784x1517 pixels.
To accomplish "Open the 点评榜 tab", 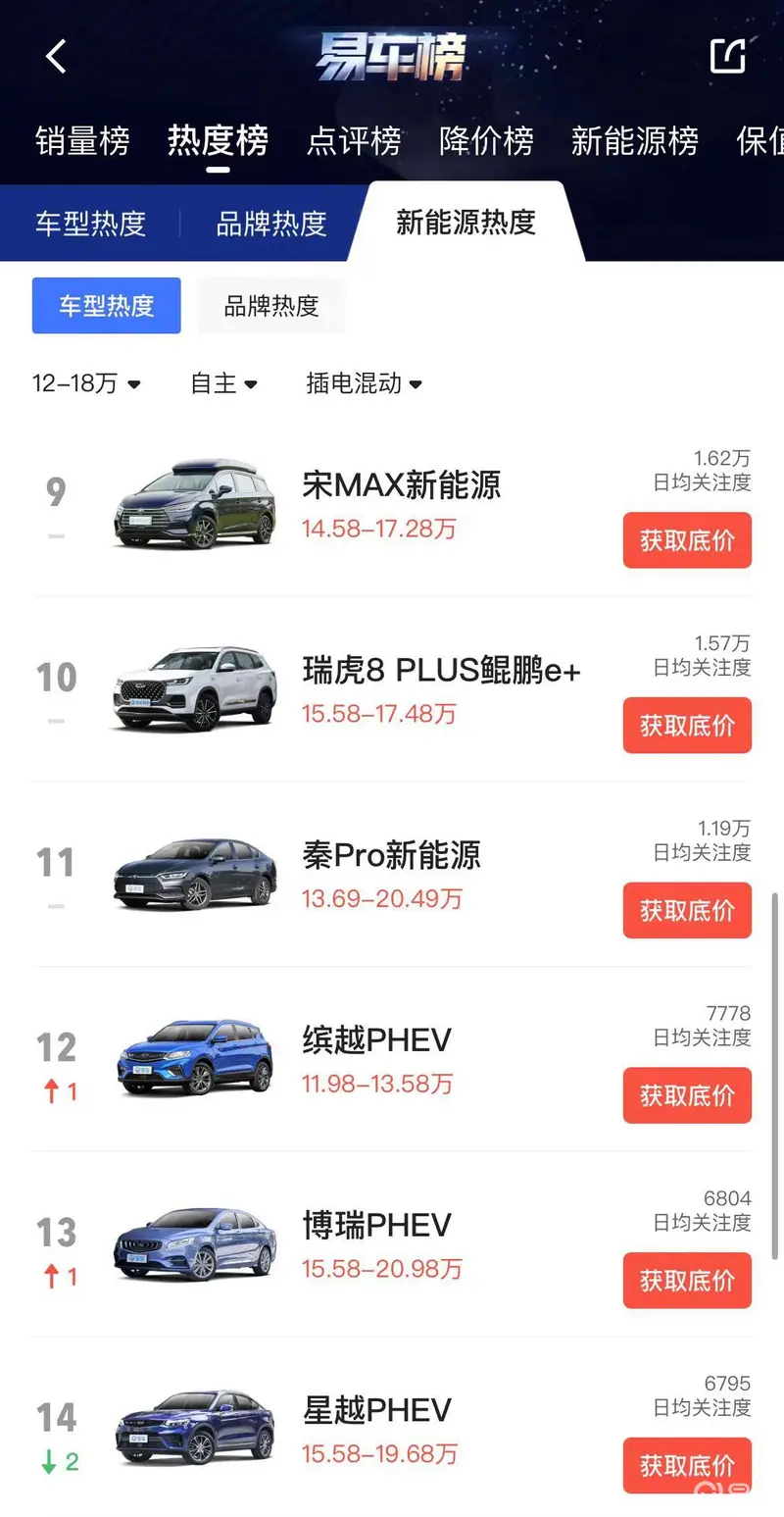I will click(x=354, y=141).
